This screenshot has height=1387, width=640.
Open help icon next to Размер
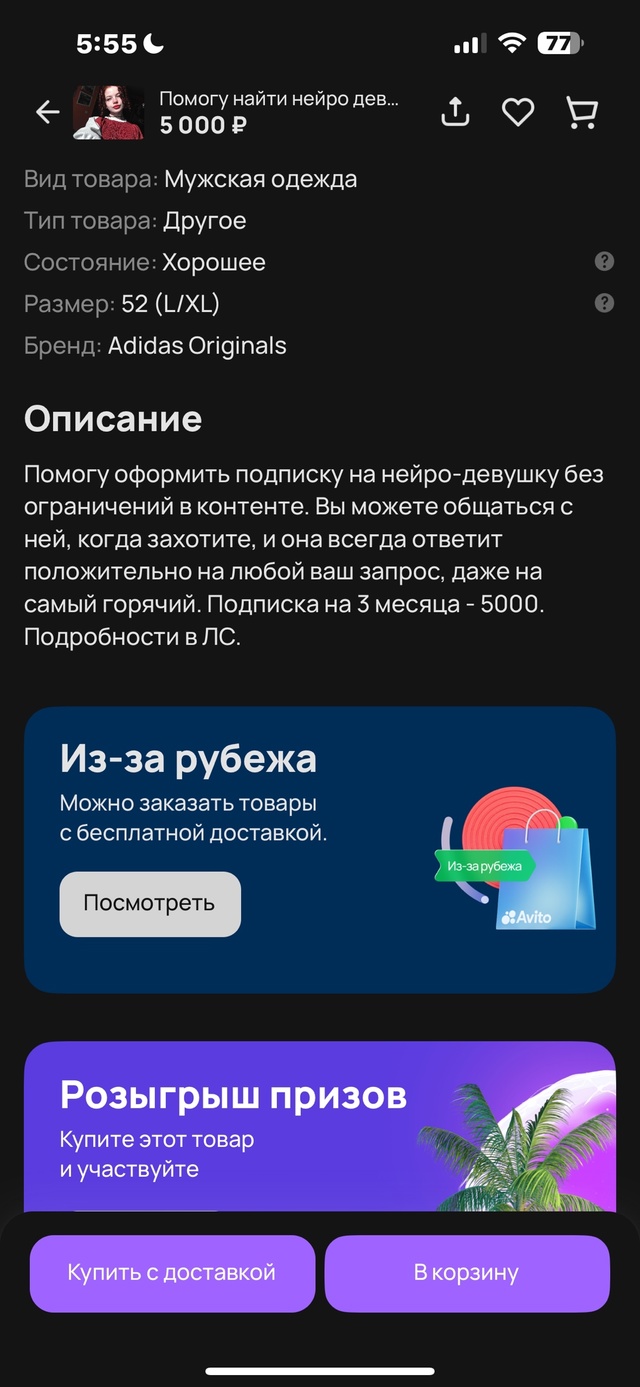point(604,303)
